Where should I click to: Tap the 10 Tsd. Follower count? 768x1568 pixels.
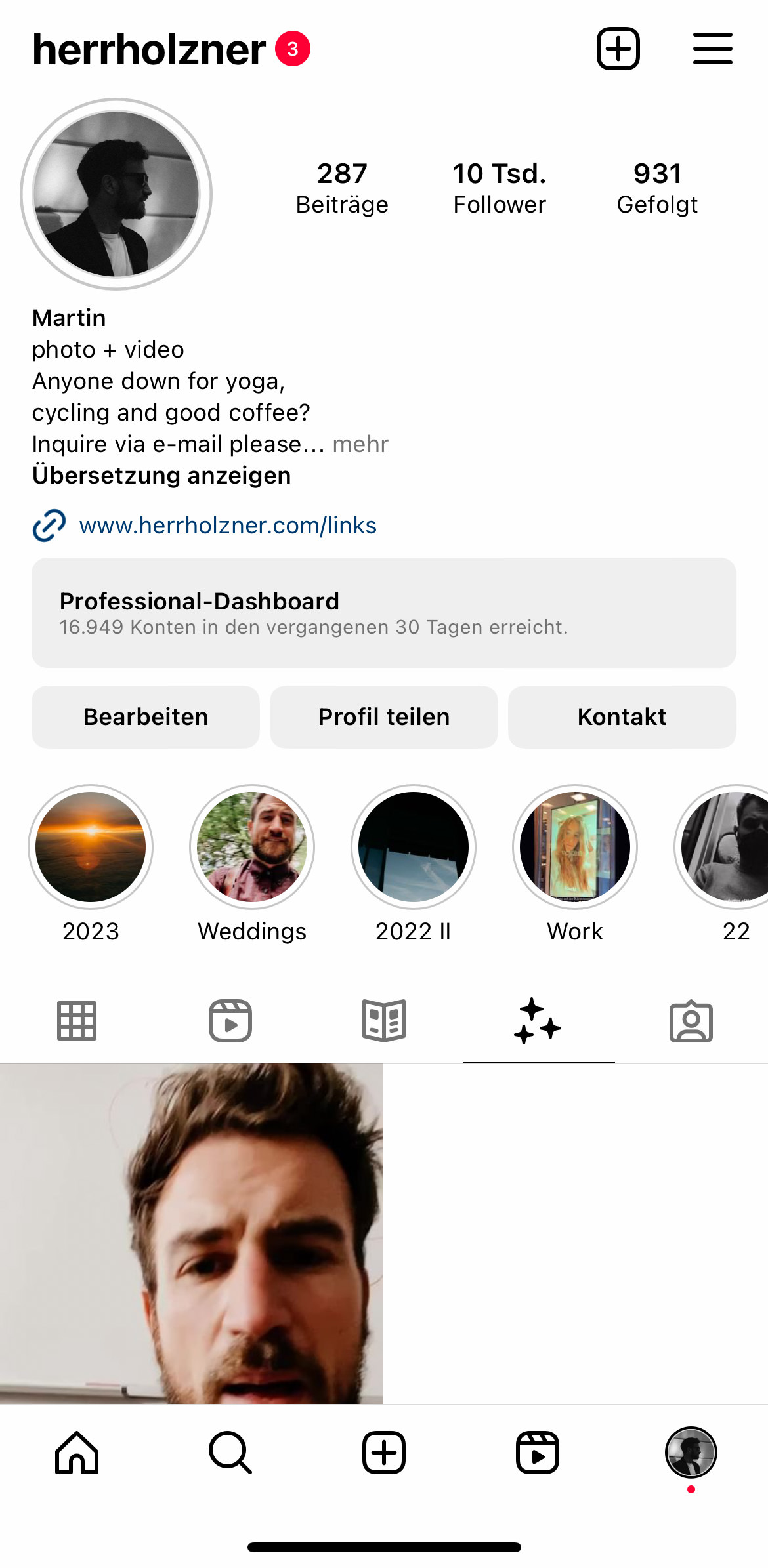499,188
